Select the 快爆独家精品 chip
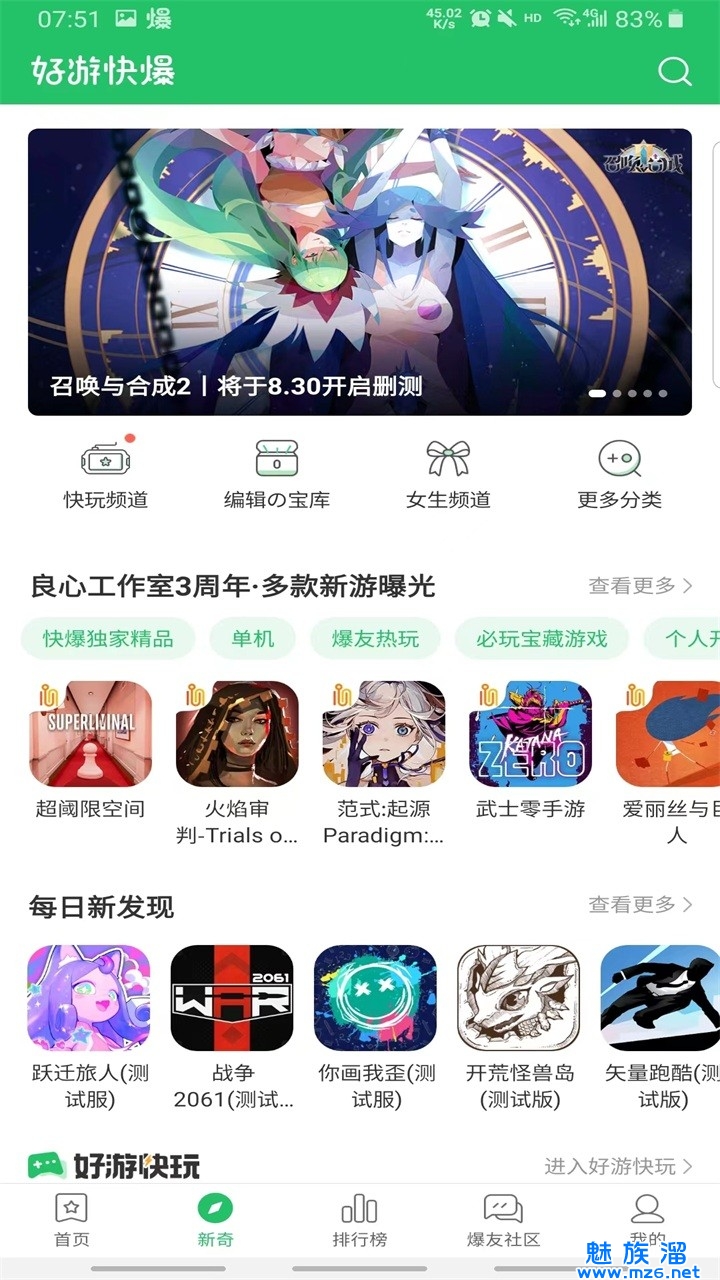720x1280 pixels. pyautogui.click(x=108, y=638)
